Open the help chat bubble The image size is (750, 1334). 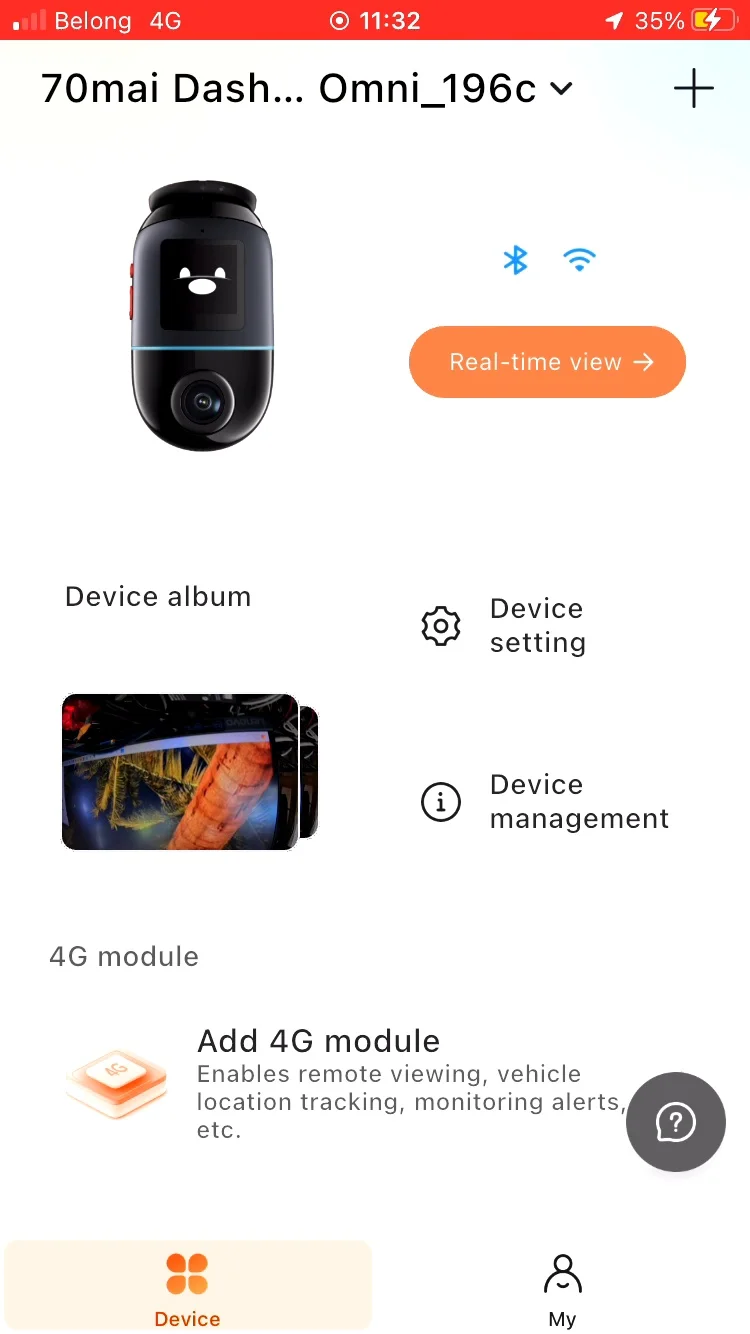pyautogui.click(x=675, y=1122)
